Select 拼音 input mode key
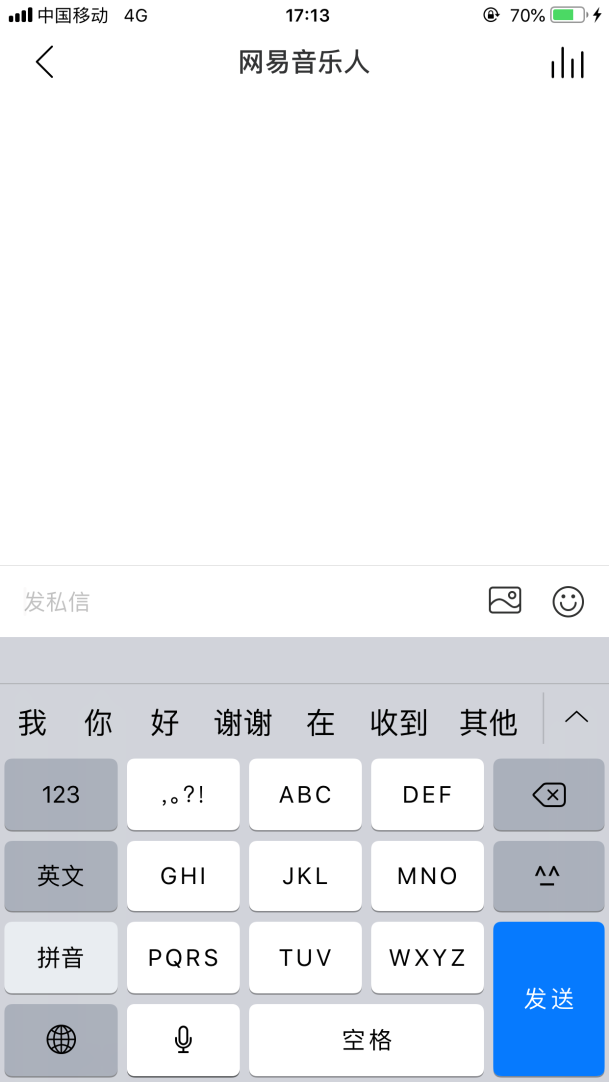 [x=61, y=958]
